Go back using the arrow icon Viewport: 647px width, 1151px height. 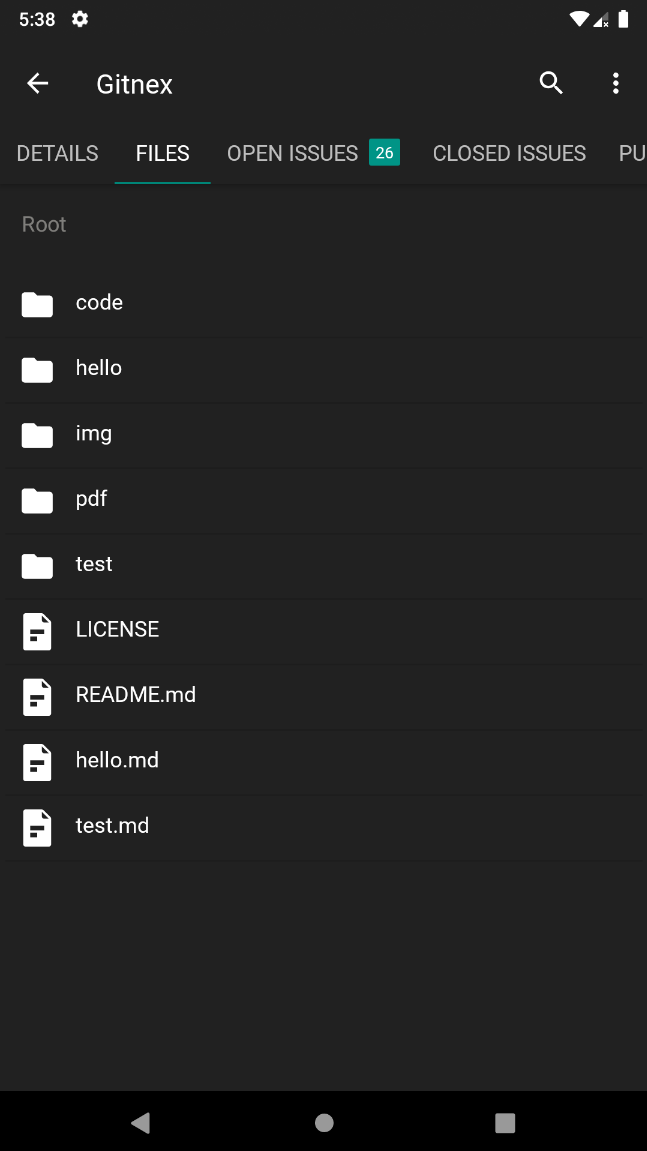pos(38,84)
